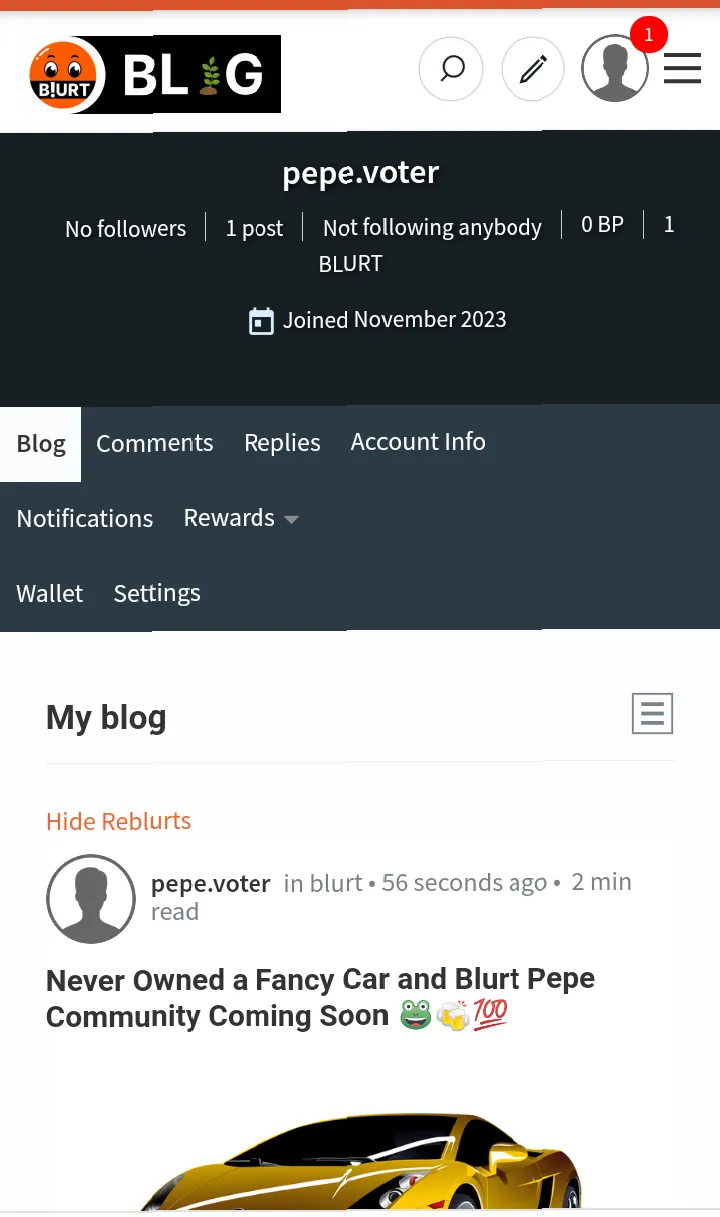Switch to the Replies tab
720x1217 pixels.
[x=282, y=443]
